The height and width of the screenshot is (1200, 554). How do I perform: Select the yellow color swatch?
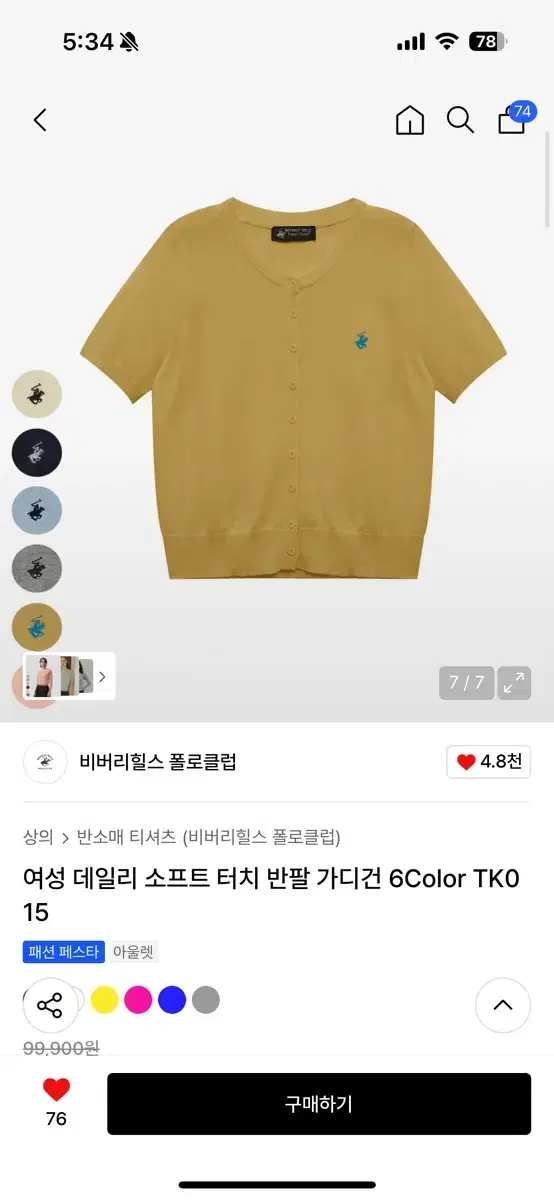(x=105, y=999)
